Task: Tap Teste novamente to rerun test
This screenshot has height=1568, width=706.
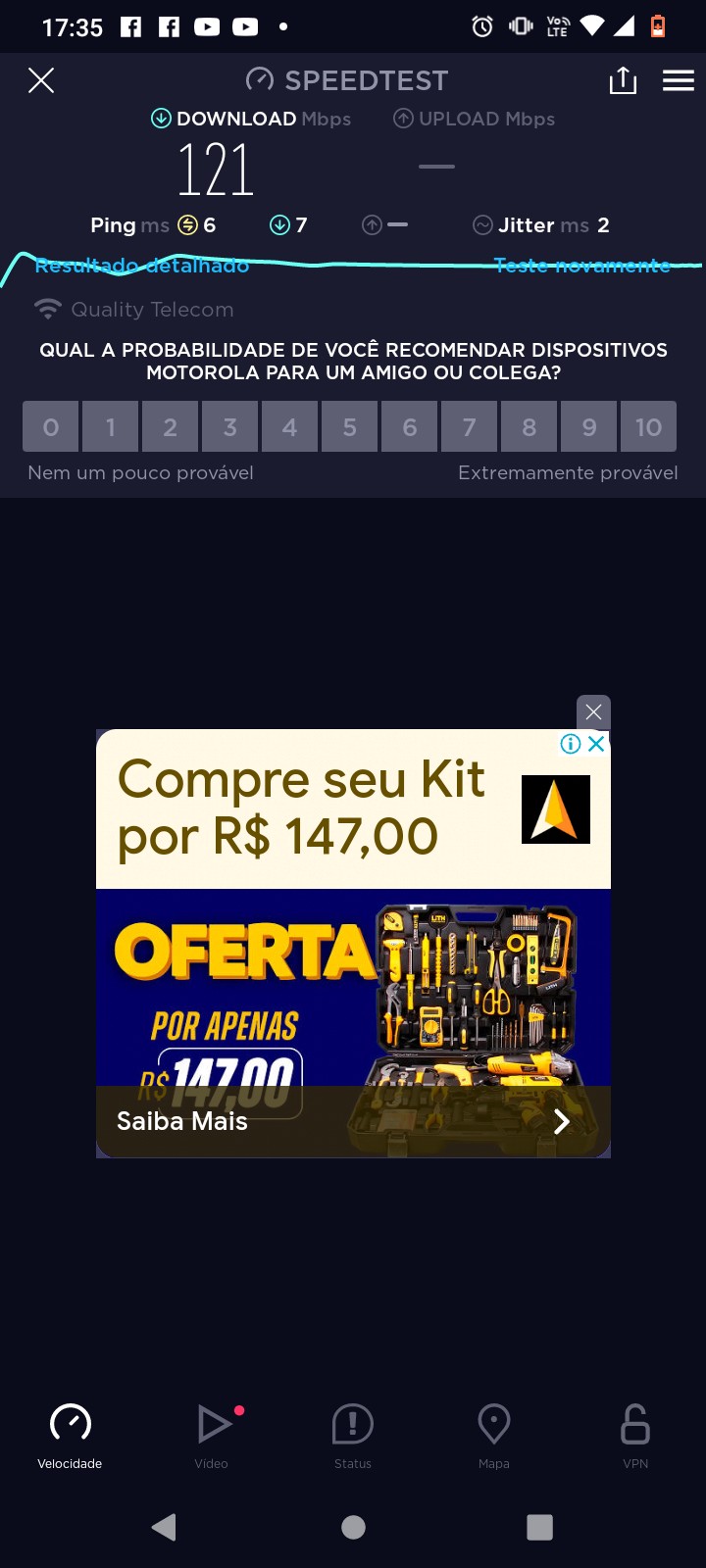Action: (x=582, y=266)
